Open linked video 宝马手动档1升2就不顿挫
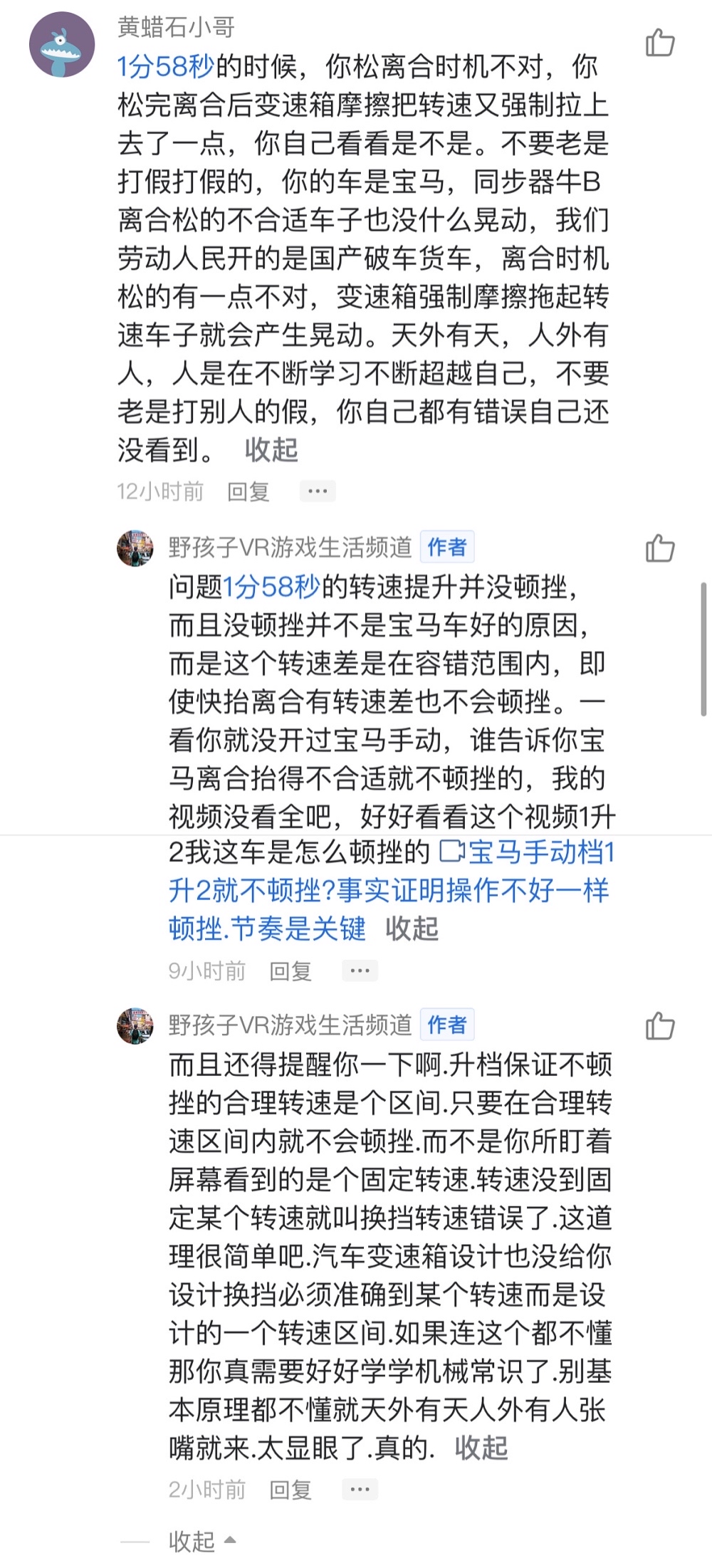The image size is (712, 1568). pyautogui.click(x=391, y=891)
